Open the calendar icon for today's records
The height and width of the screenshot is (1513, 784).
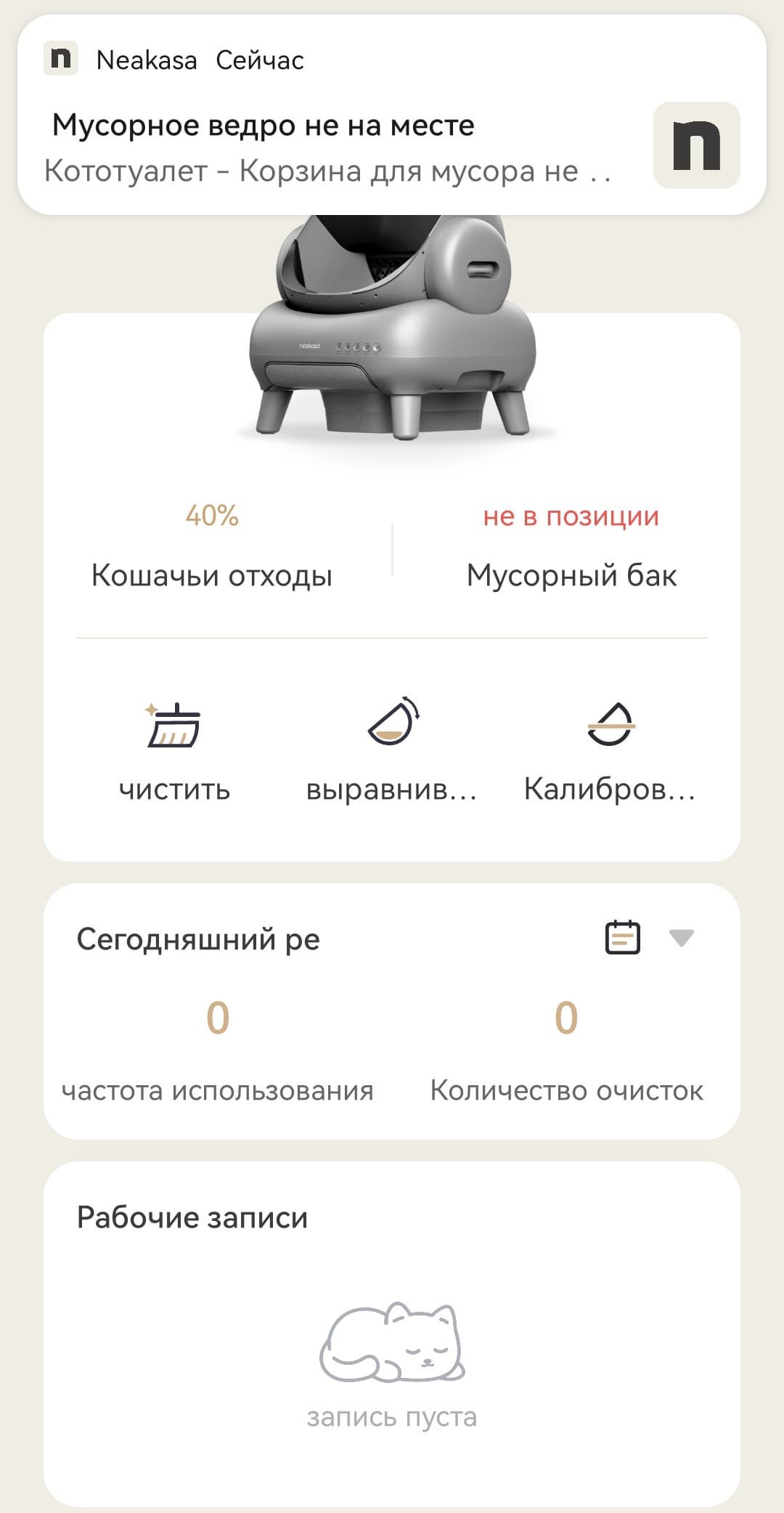point(623,937)
